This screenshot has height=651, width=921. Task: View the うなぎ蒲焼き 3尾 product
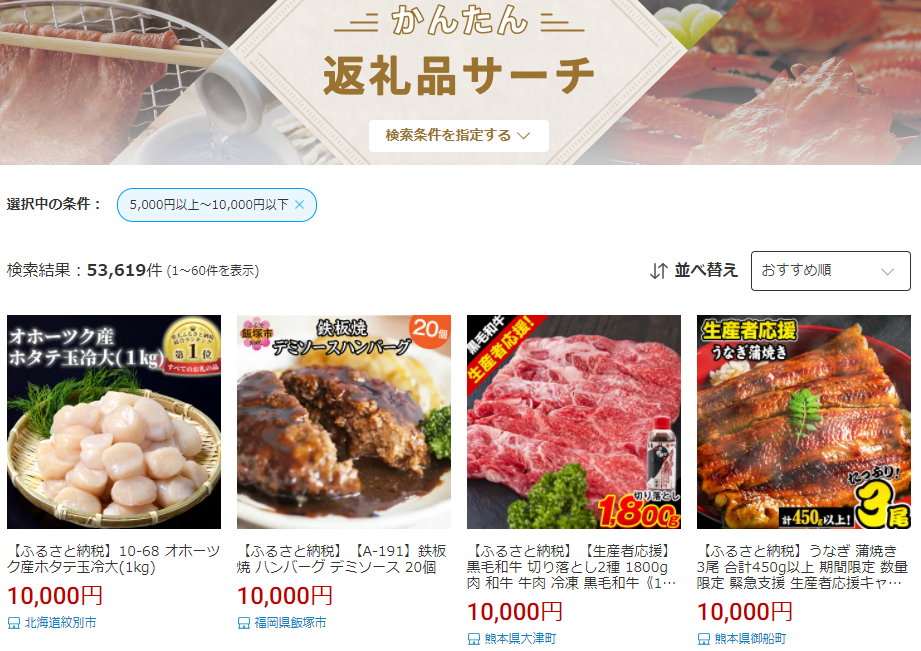803,422
